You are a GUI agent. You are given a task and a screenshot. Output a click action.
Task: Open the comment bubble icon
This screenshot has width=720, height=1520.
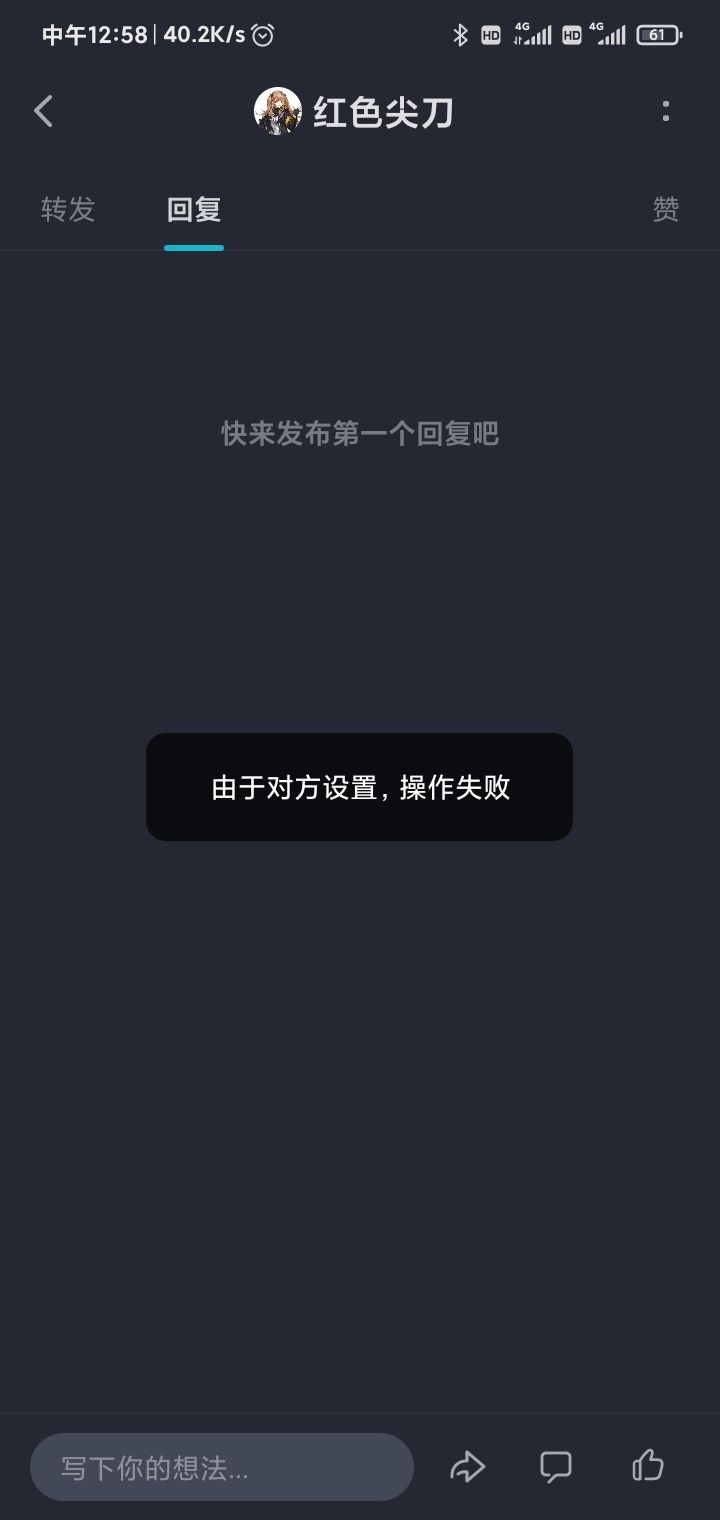pos(556,1466)
